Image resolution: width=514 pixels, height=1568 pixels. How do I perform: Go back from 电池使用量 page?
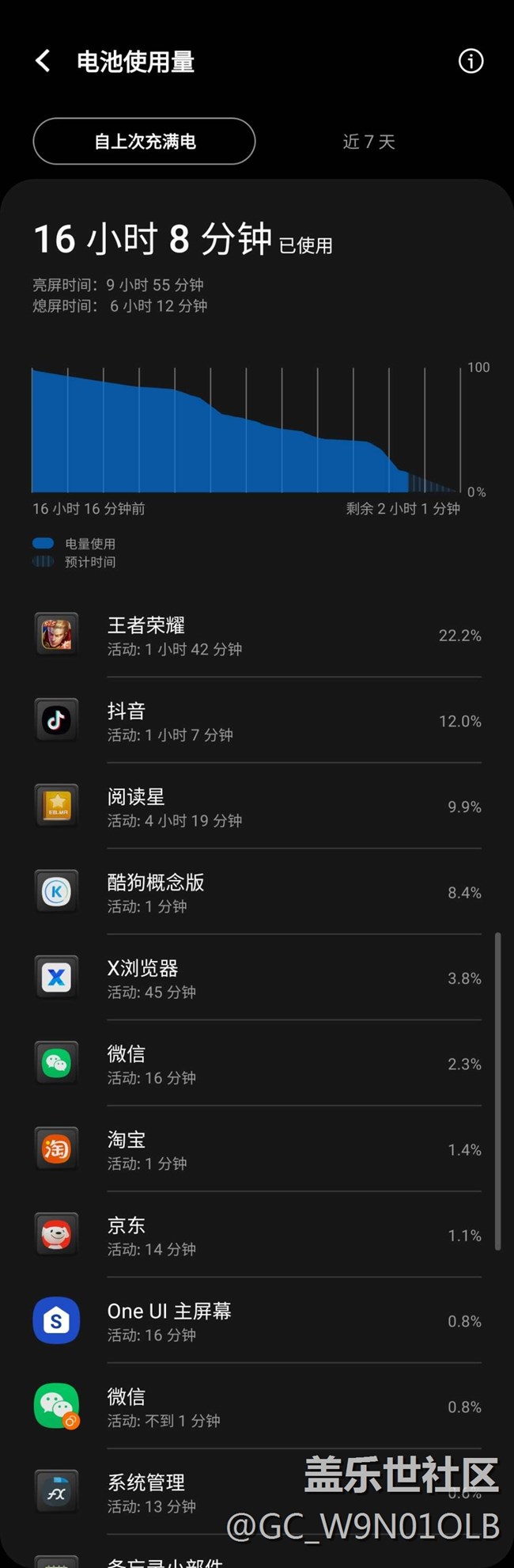point(43,61)
